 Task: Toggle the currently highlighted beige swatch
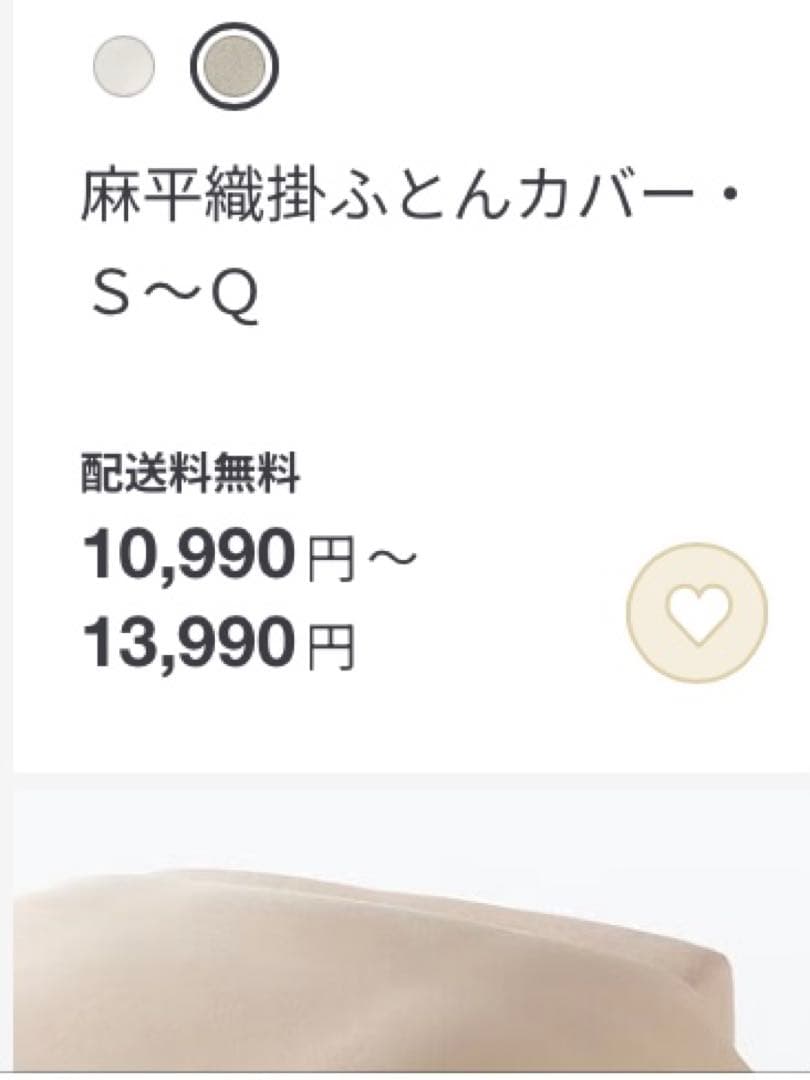coord(236,67)
